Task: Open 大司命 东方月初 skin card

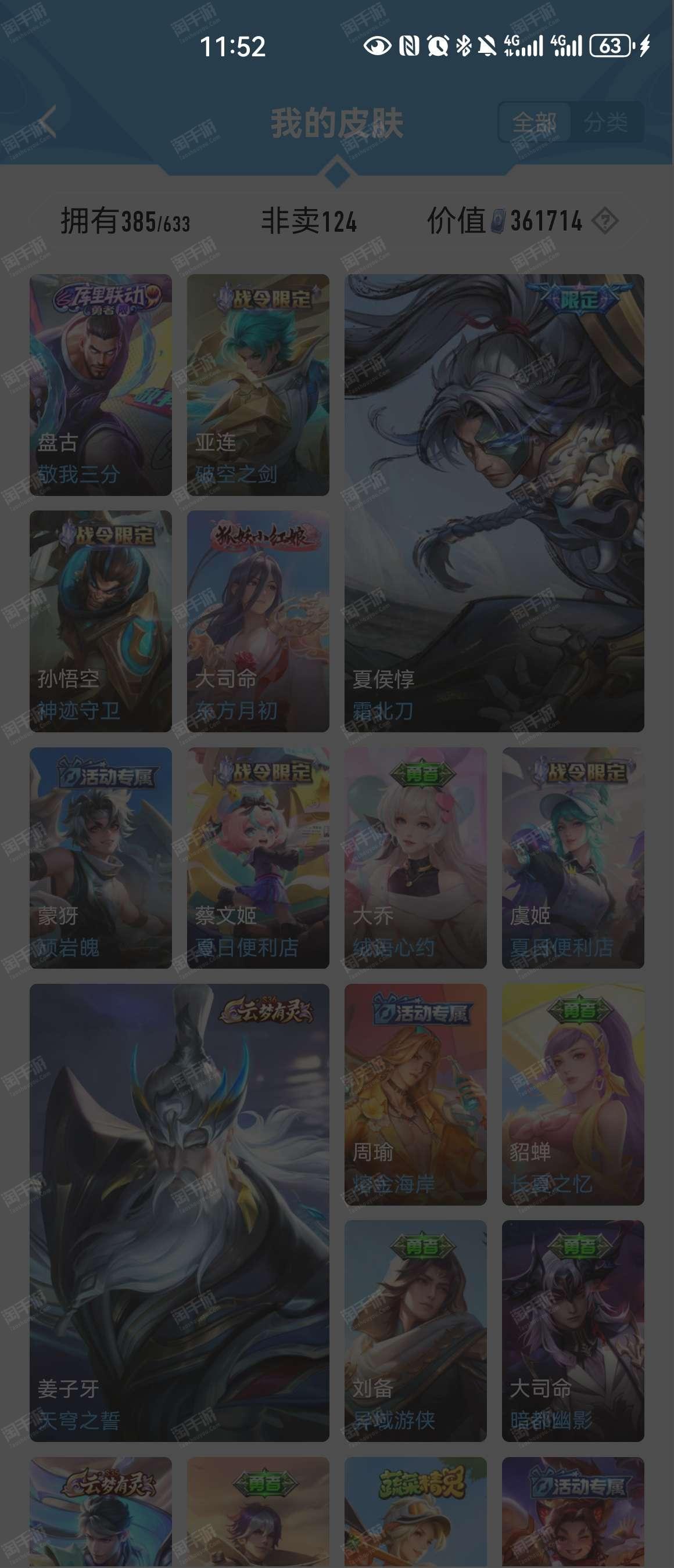Action: (258, 621)
